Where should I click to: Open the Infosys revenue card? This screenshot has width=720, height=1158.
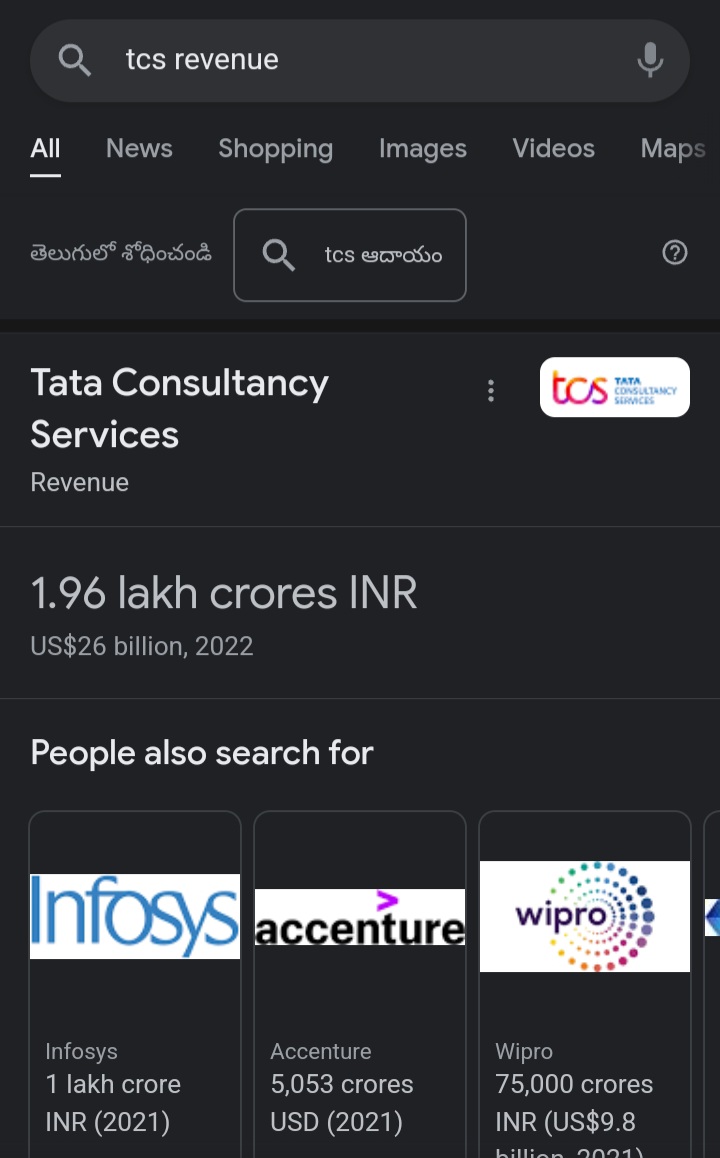(x=135, y=984)
